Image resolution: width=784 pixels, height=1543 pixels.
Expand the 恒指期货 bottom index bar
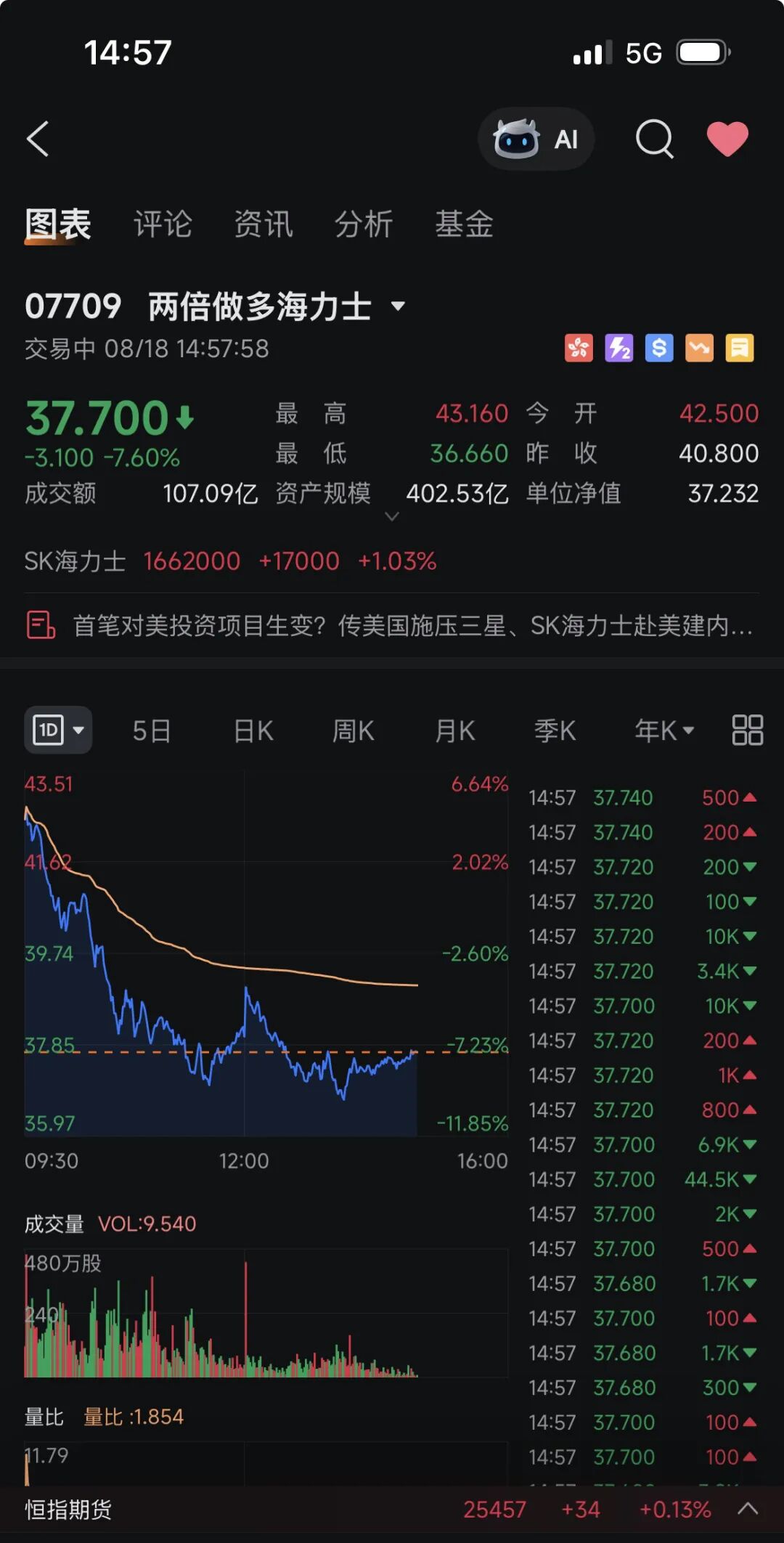pyautogui.click(x=748, y=1509)
